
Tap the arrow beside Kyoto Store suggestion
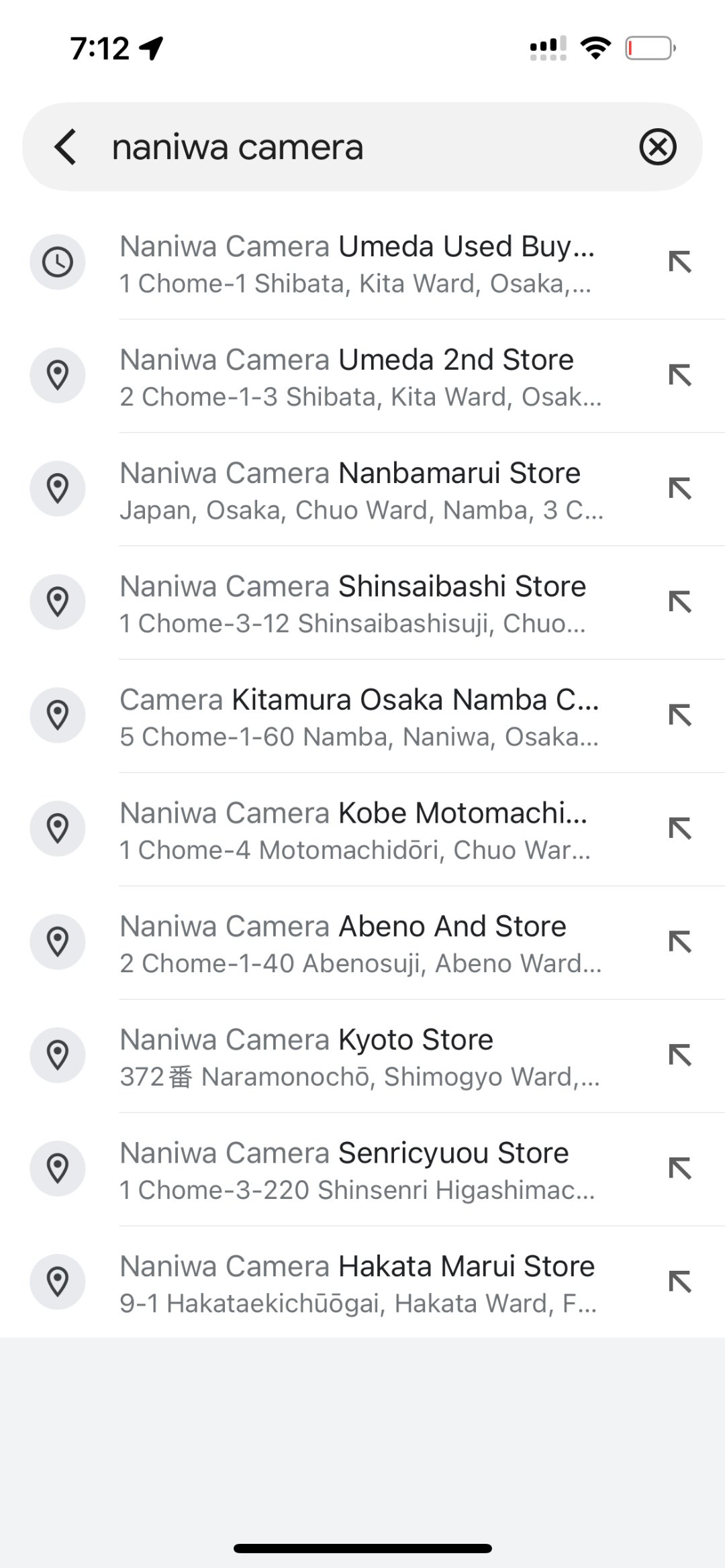click(679, 1055)
